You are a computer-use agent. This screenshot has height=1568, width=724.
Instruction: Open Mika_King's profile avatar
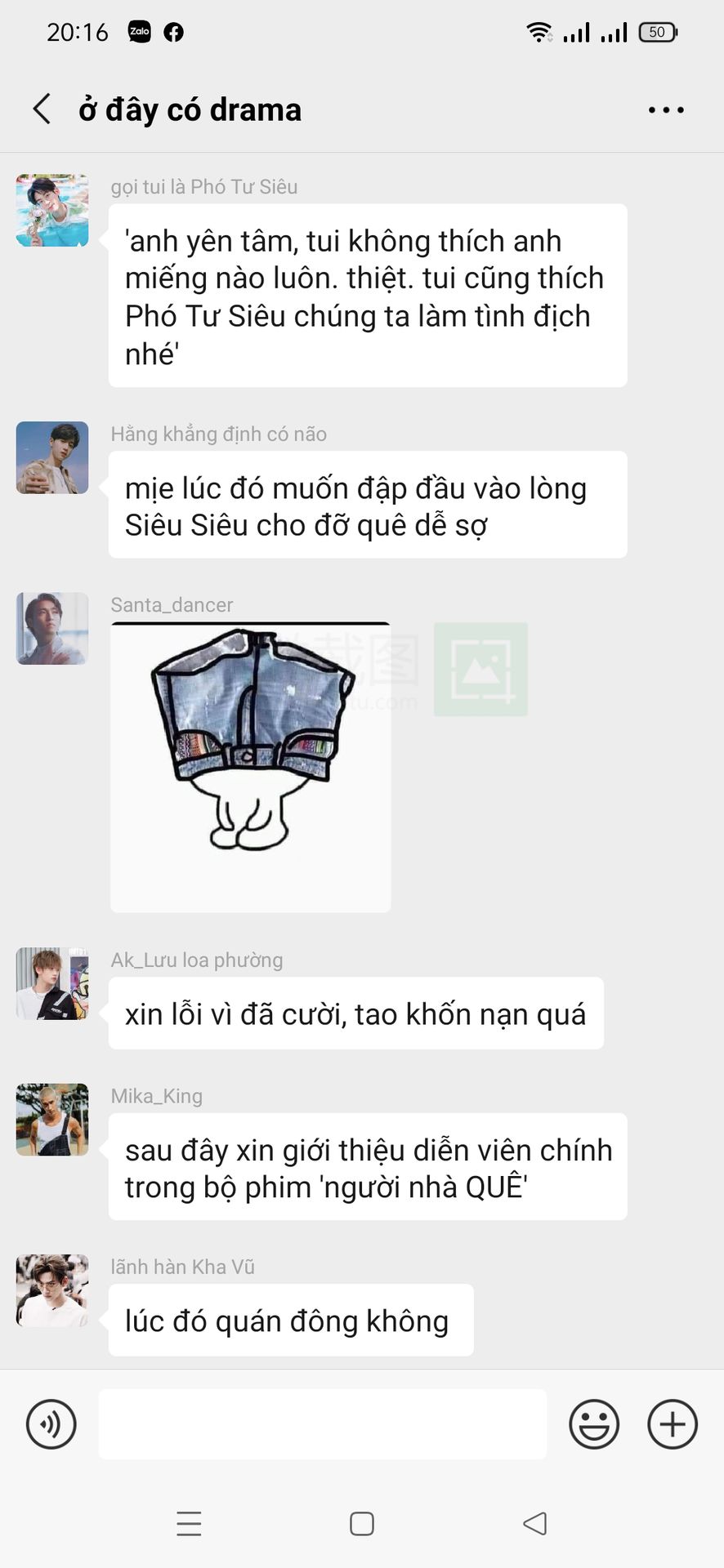tap(52, 1120)
